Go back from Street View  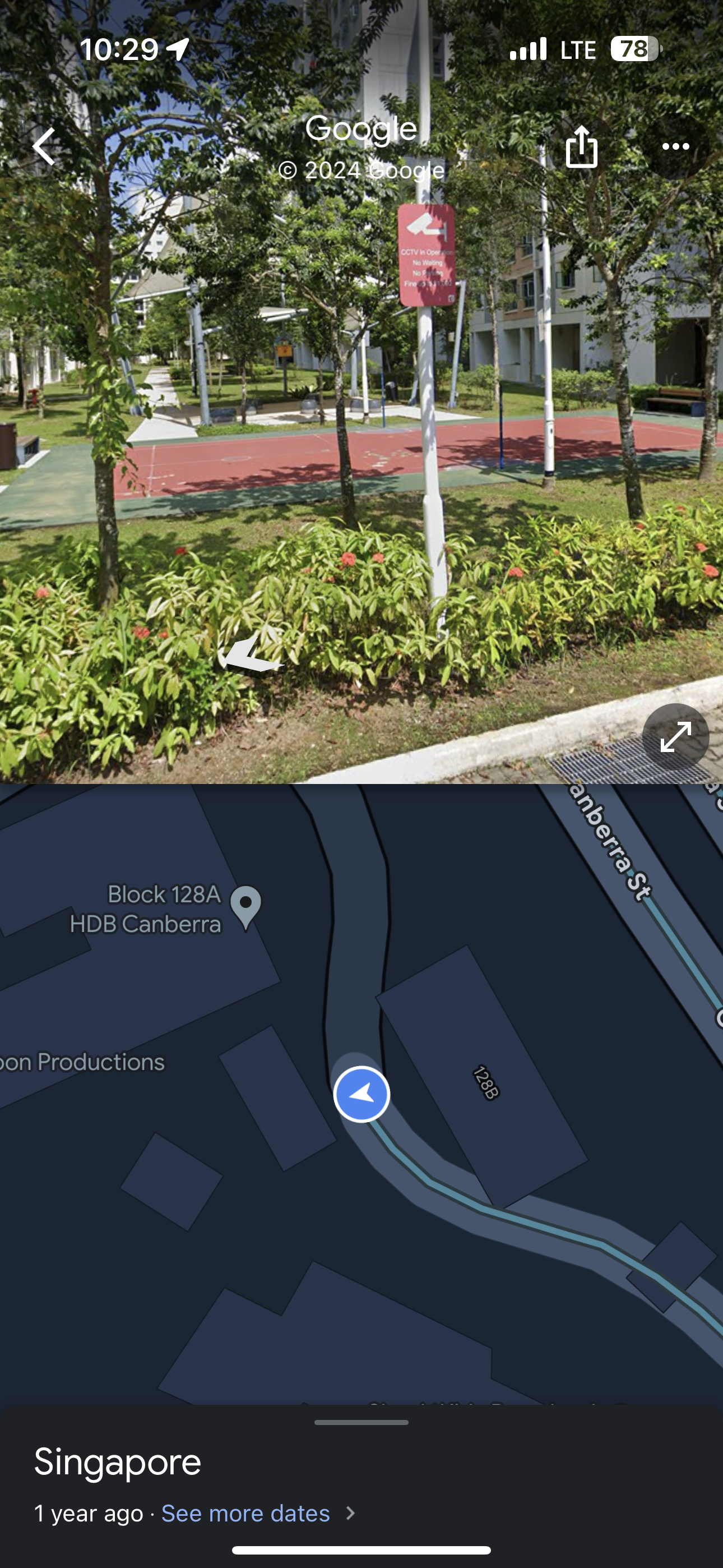point(44,146)
